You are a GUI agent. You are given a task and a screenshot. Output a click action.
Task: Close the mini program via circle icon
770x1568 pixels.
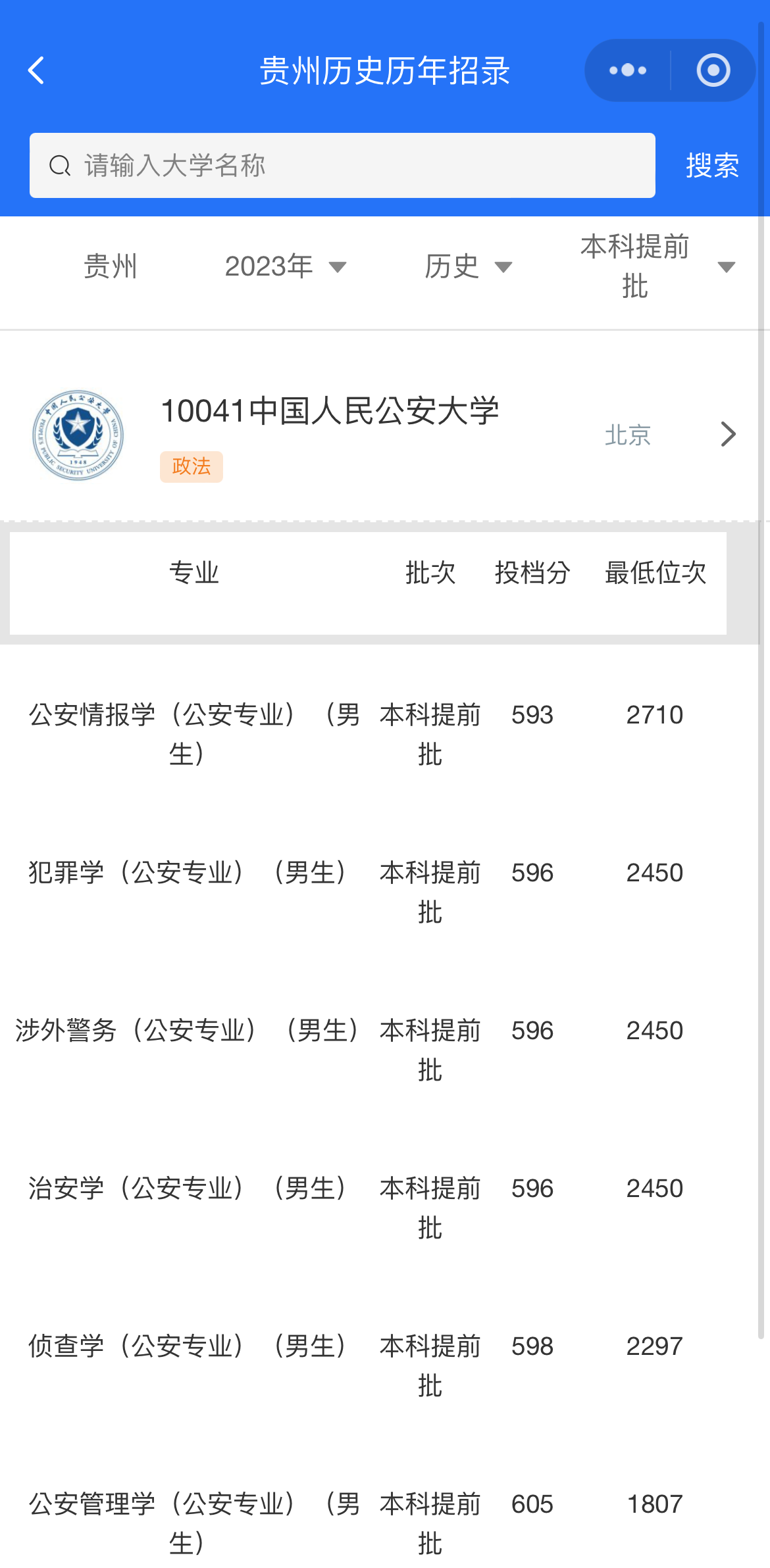click(x=713, y=70)
